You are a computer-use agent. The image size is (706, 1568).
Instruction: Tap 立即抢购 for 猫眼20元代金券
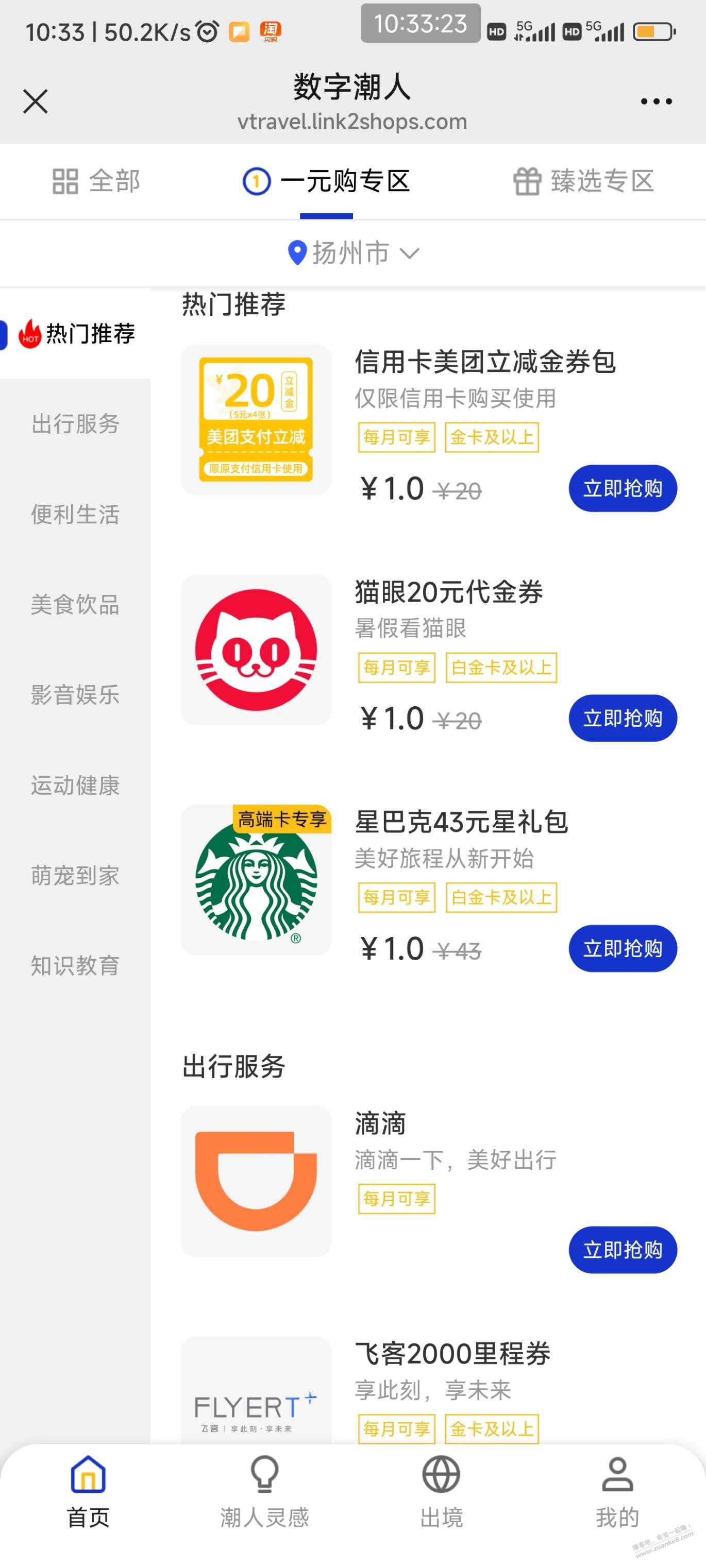[x=623, y=718]
